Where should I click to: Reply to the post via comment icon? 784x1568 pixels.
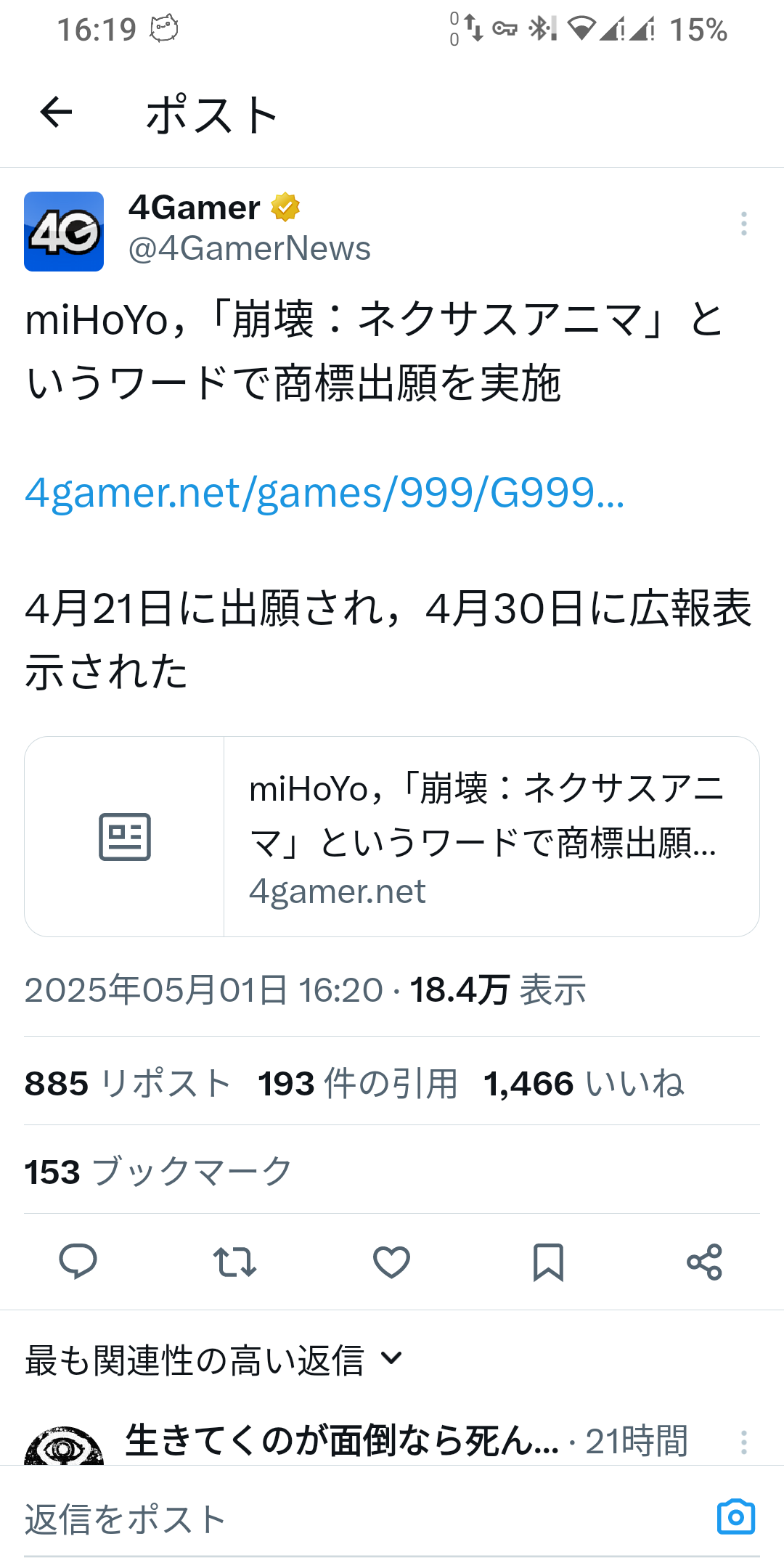click(x=78, y=1262)
